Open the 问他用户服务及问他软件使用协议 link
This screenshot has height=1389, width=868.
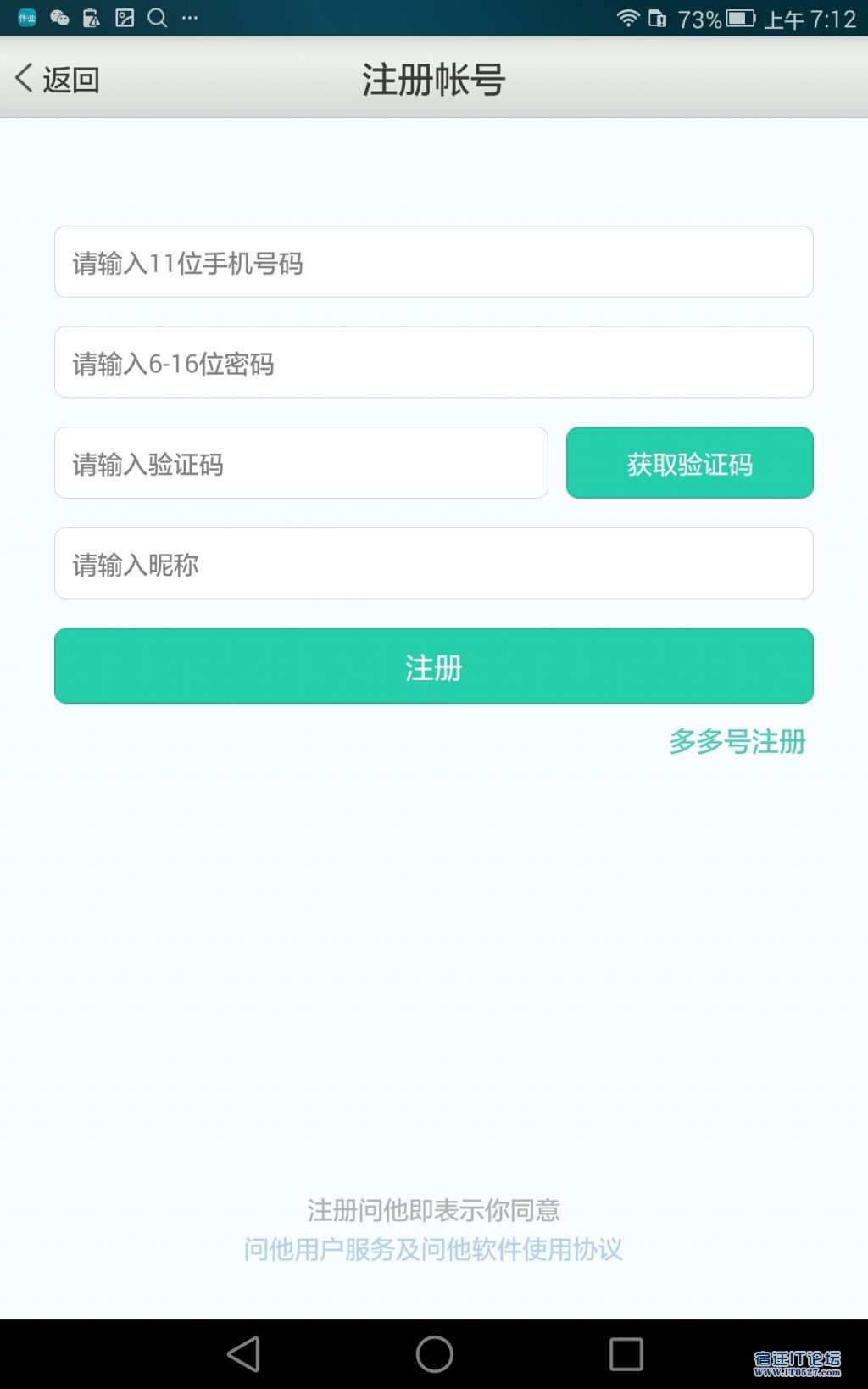pyautogui.click(x=433, y=1249)
